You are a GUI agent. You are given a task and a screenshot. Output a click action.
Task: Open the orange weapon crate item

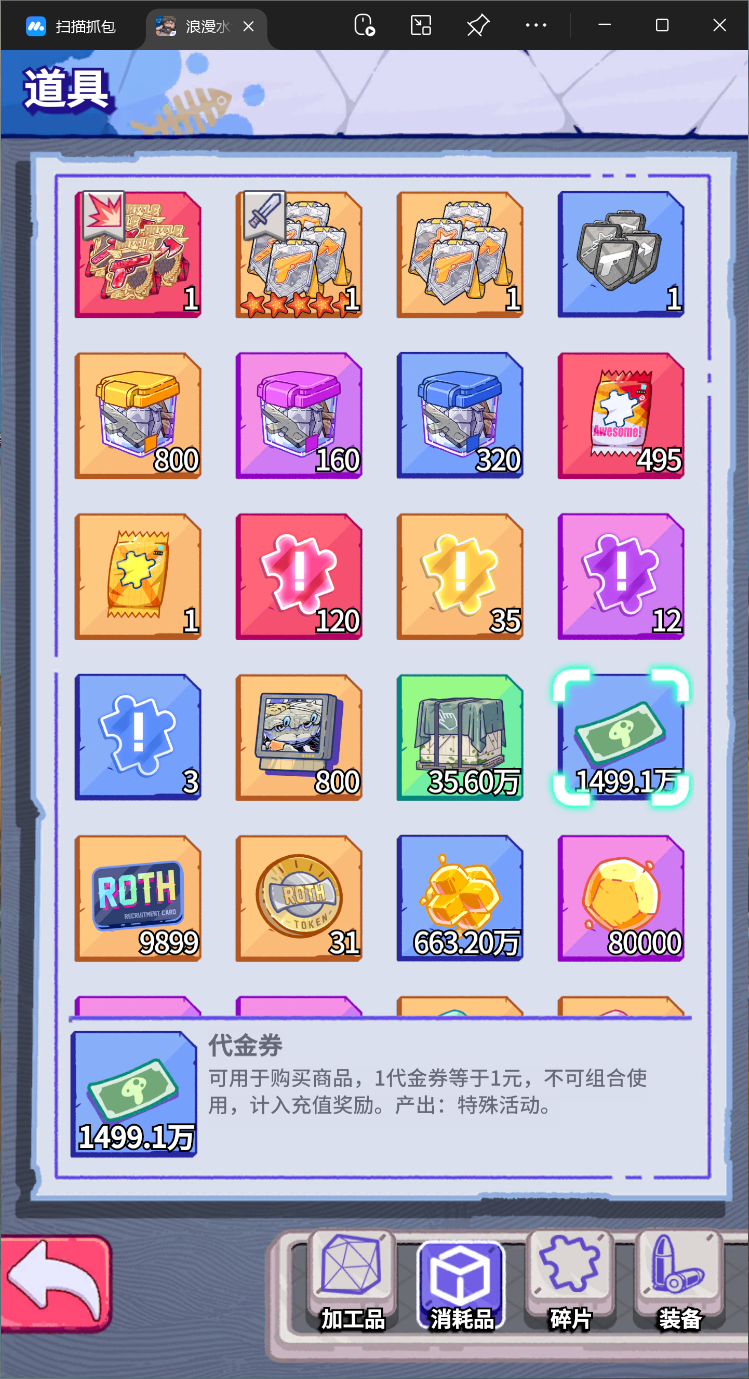pyautogui.click(x=137, y=415)
